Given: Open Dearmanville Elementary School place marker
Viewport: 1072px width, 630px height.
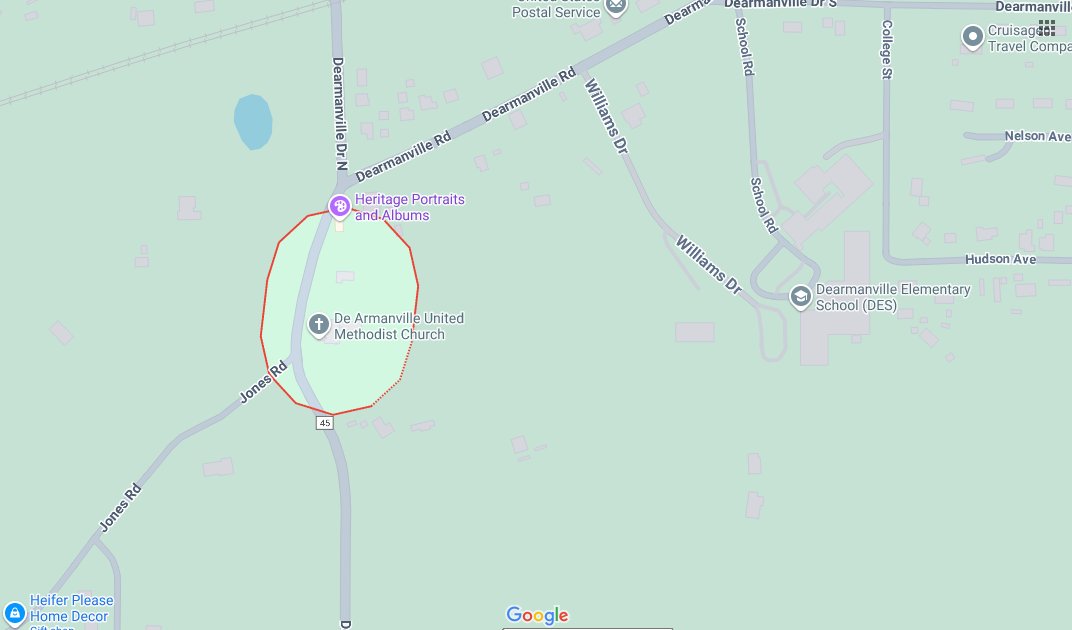Looking at the screenshot, I should (x=800, y=296).
